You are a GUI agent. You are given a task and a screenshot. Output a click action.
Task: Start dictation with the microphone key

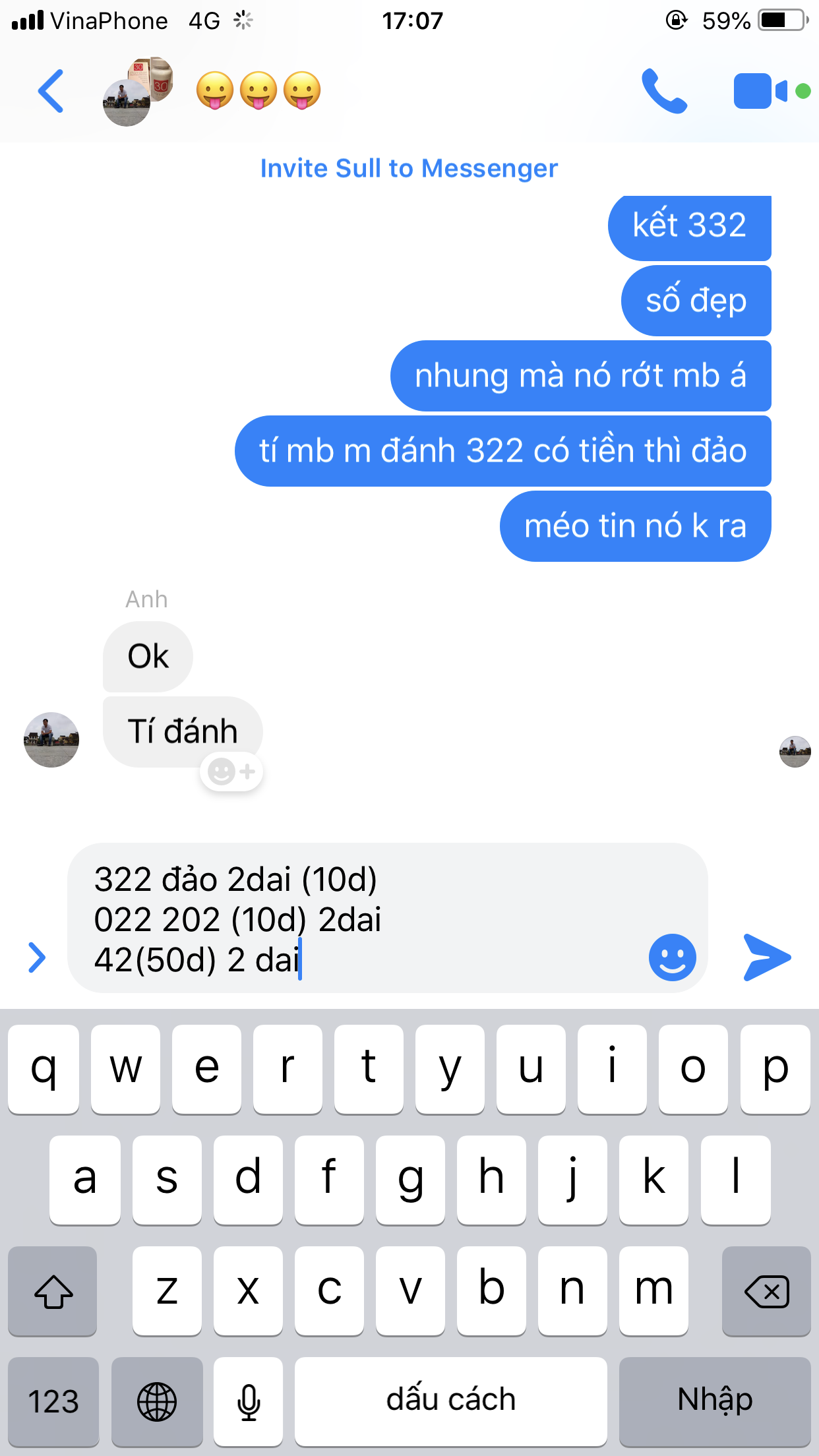249,1401
